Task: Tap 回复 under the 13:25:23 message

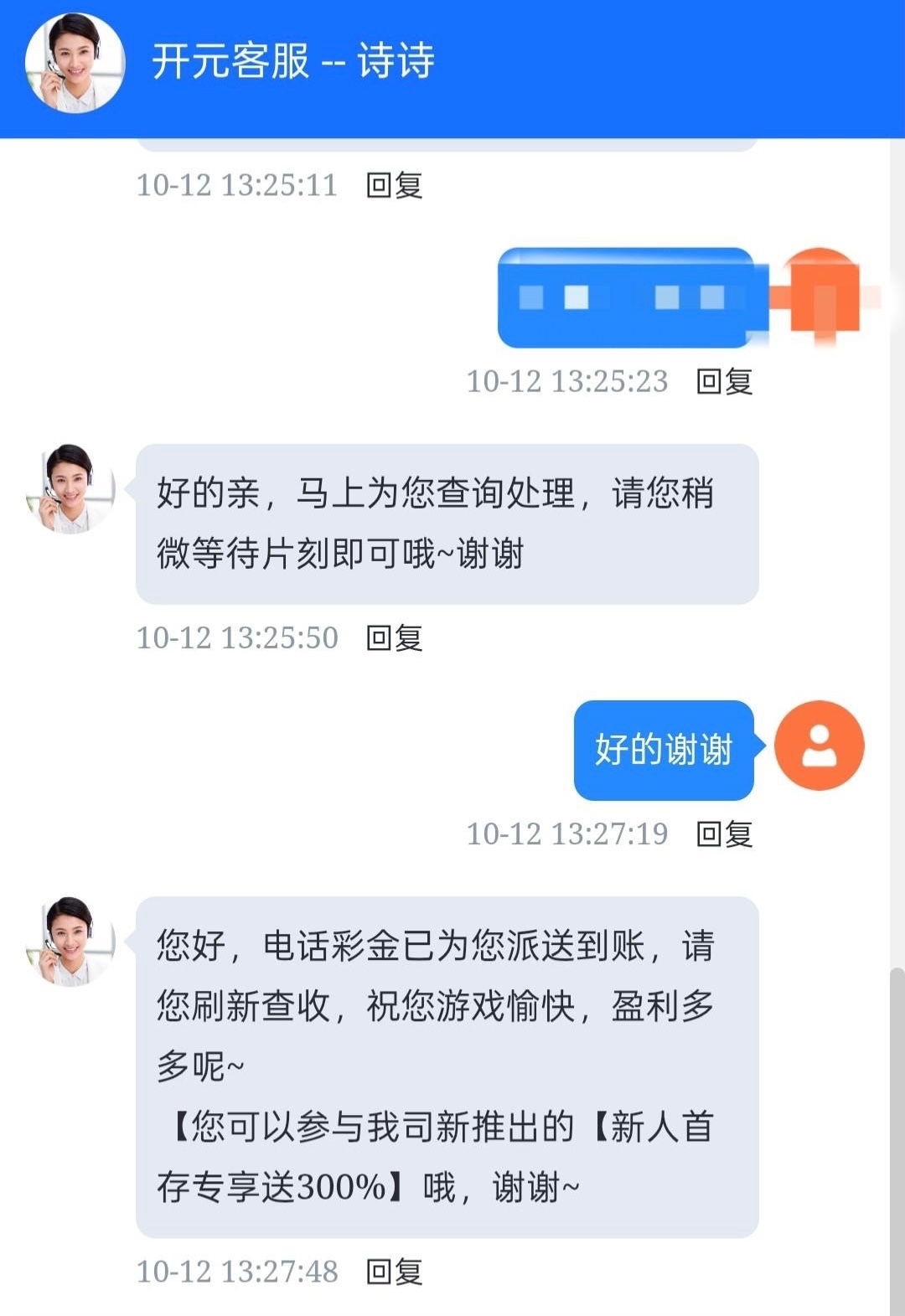Action: point(724,382)
